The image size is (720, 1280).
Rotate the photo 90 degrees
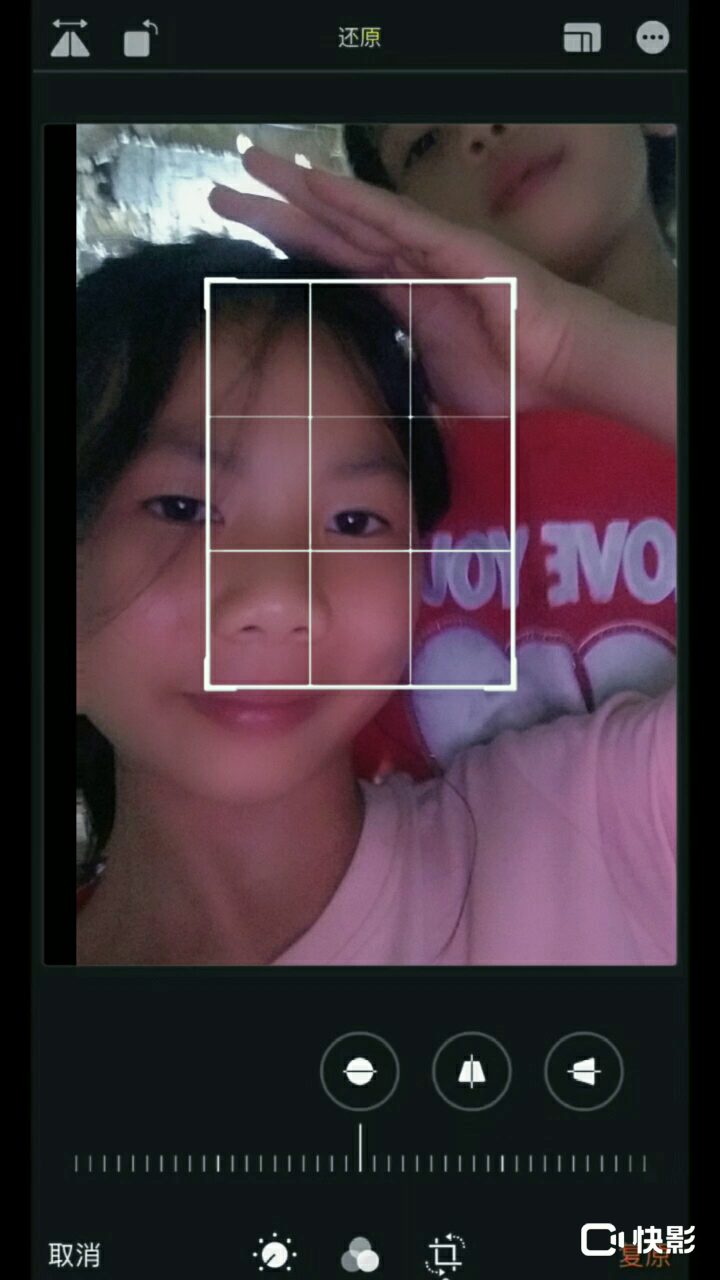(141, 39)
